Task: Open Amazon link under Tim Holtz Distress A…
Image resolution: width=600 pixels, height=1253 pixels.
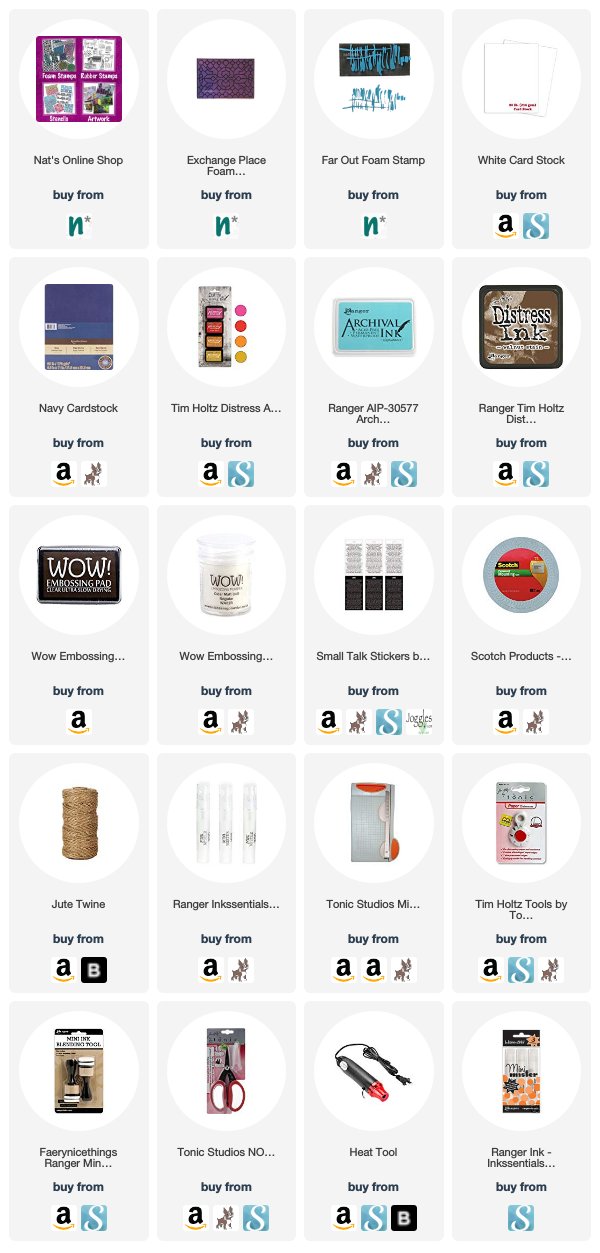Action: pyautogui.click(x=211, y=474)
